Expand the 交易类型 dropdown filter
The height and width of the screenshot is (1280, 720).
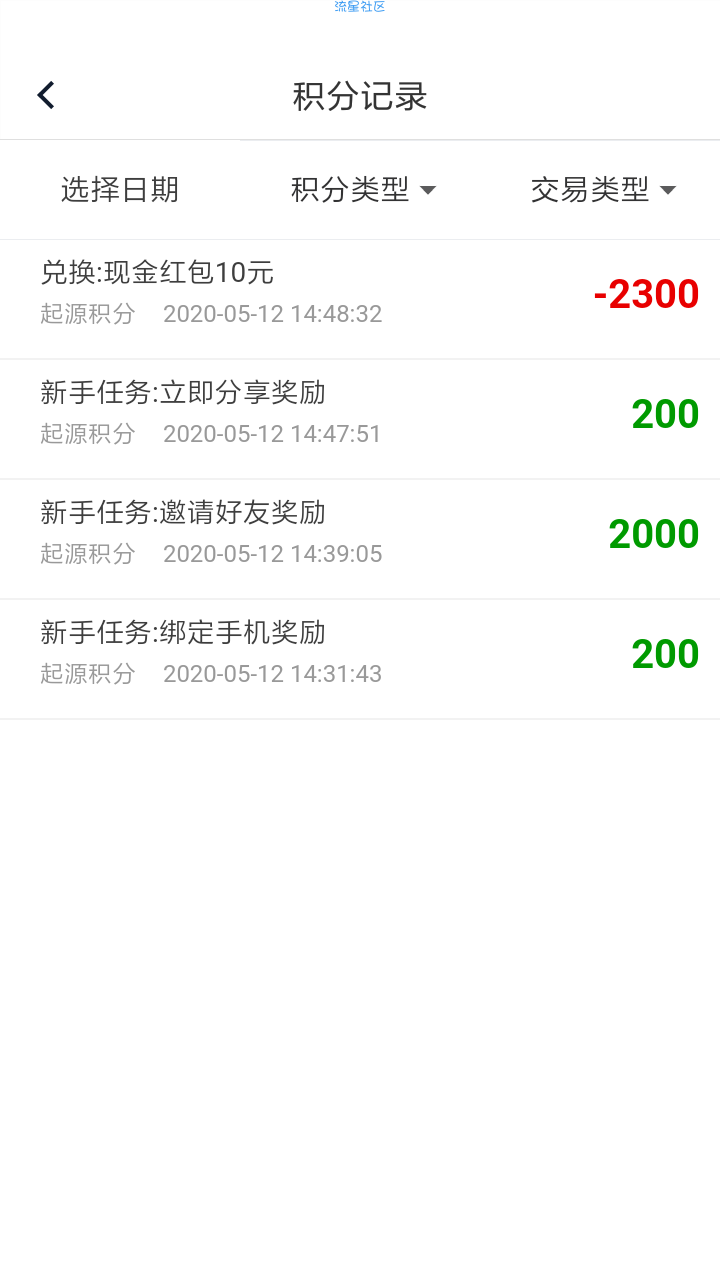click(602, 189)
